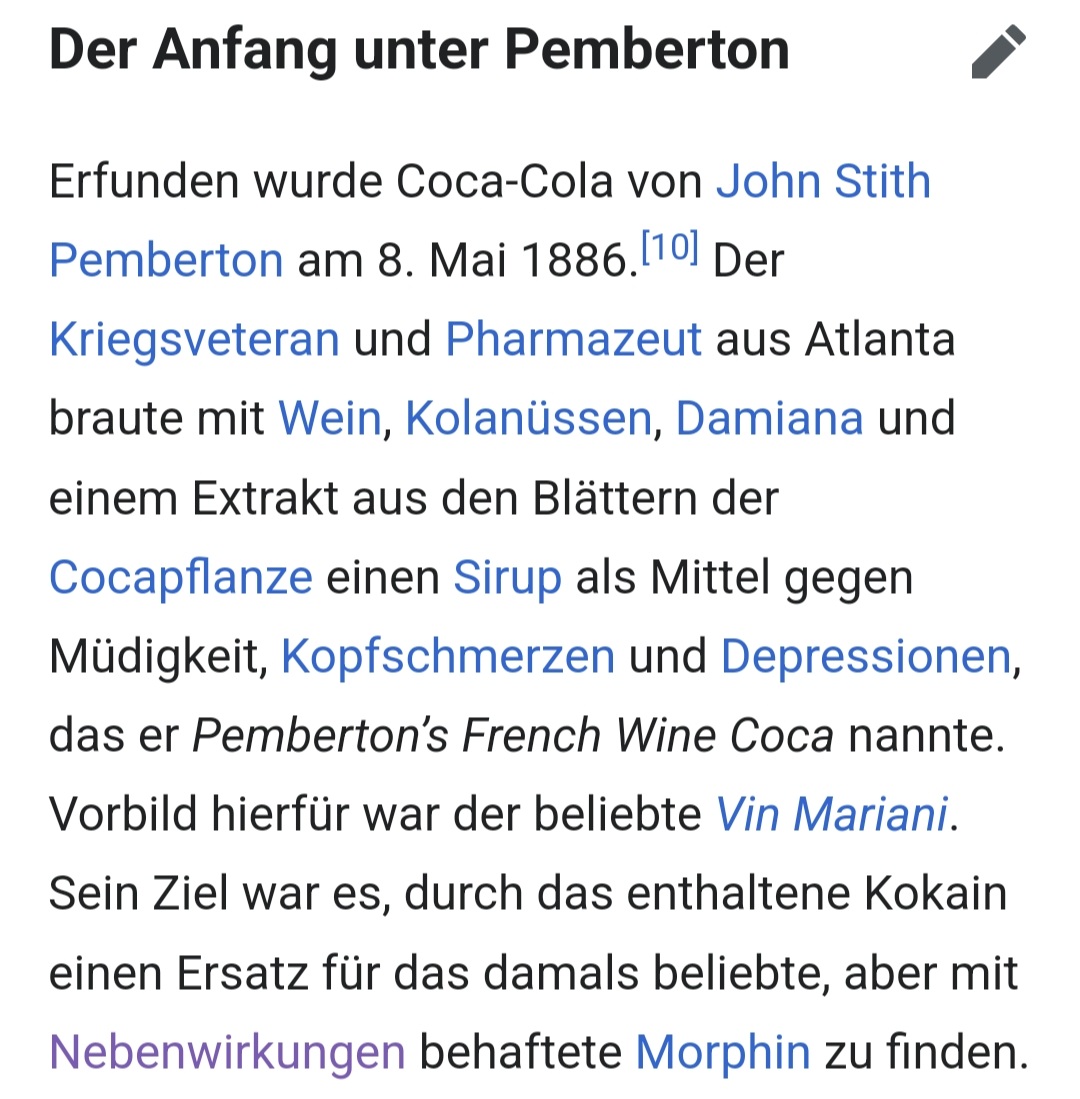Viewport: 1080px width, 1099px height.
Task: Follow the Depressionen link
Action: coord(865,656)
